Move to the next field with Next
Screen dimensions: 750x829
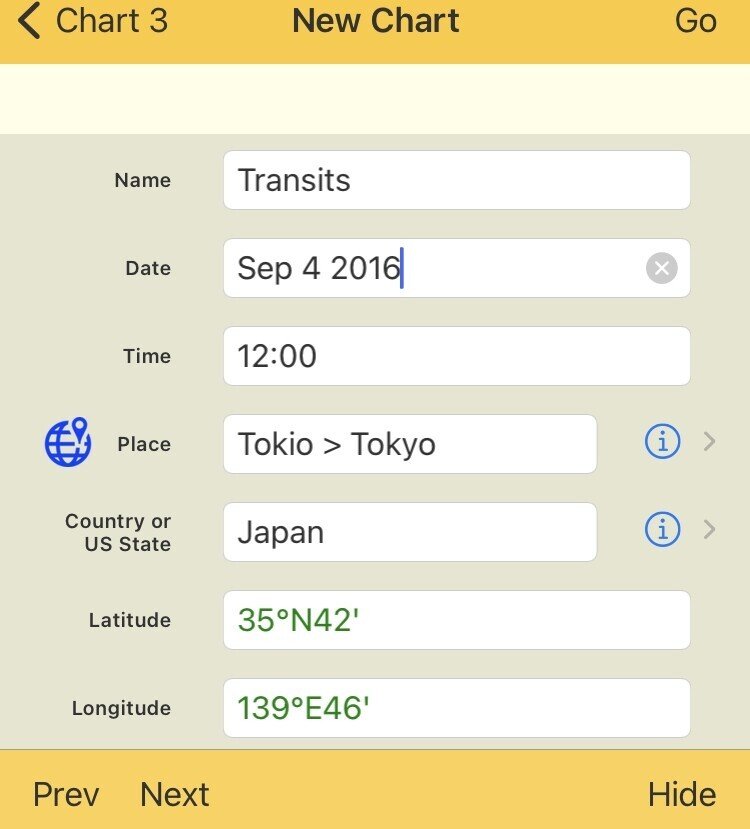pos(175,794)
